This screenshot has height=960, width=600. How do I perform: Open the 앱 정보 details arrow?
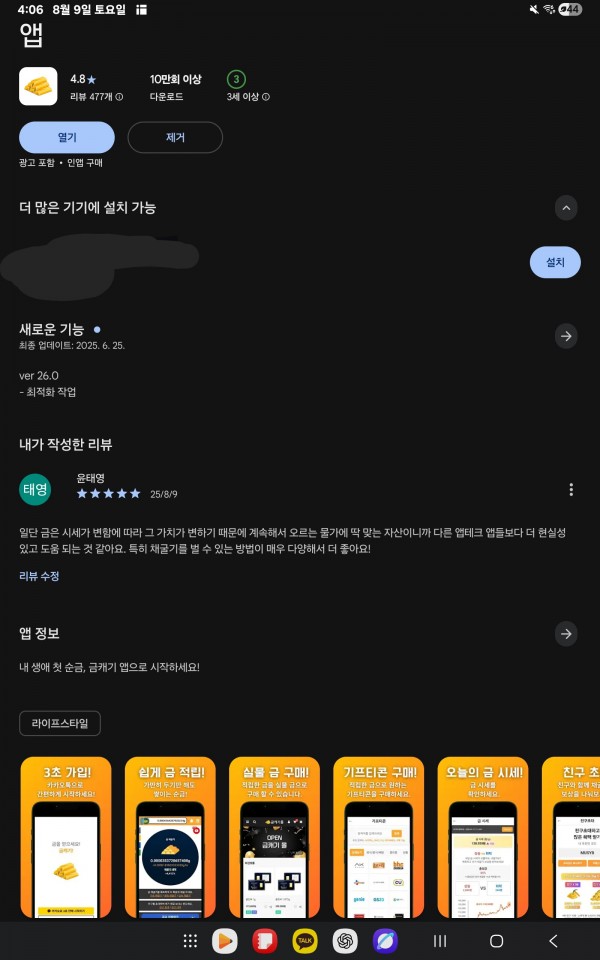(x=566, y=633)
